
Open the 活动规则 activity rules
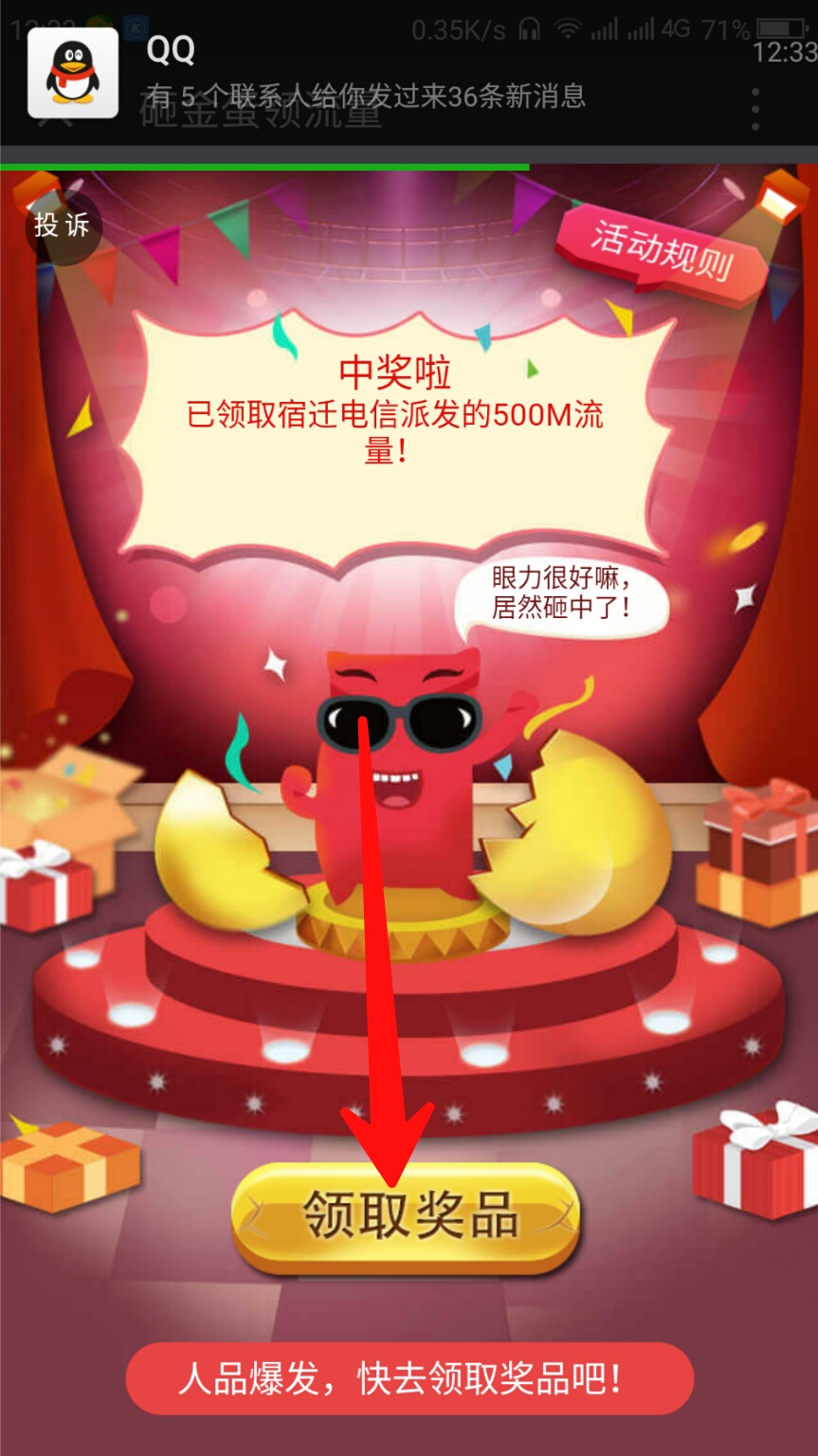pyautogui.click(x=661, y=251)
